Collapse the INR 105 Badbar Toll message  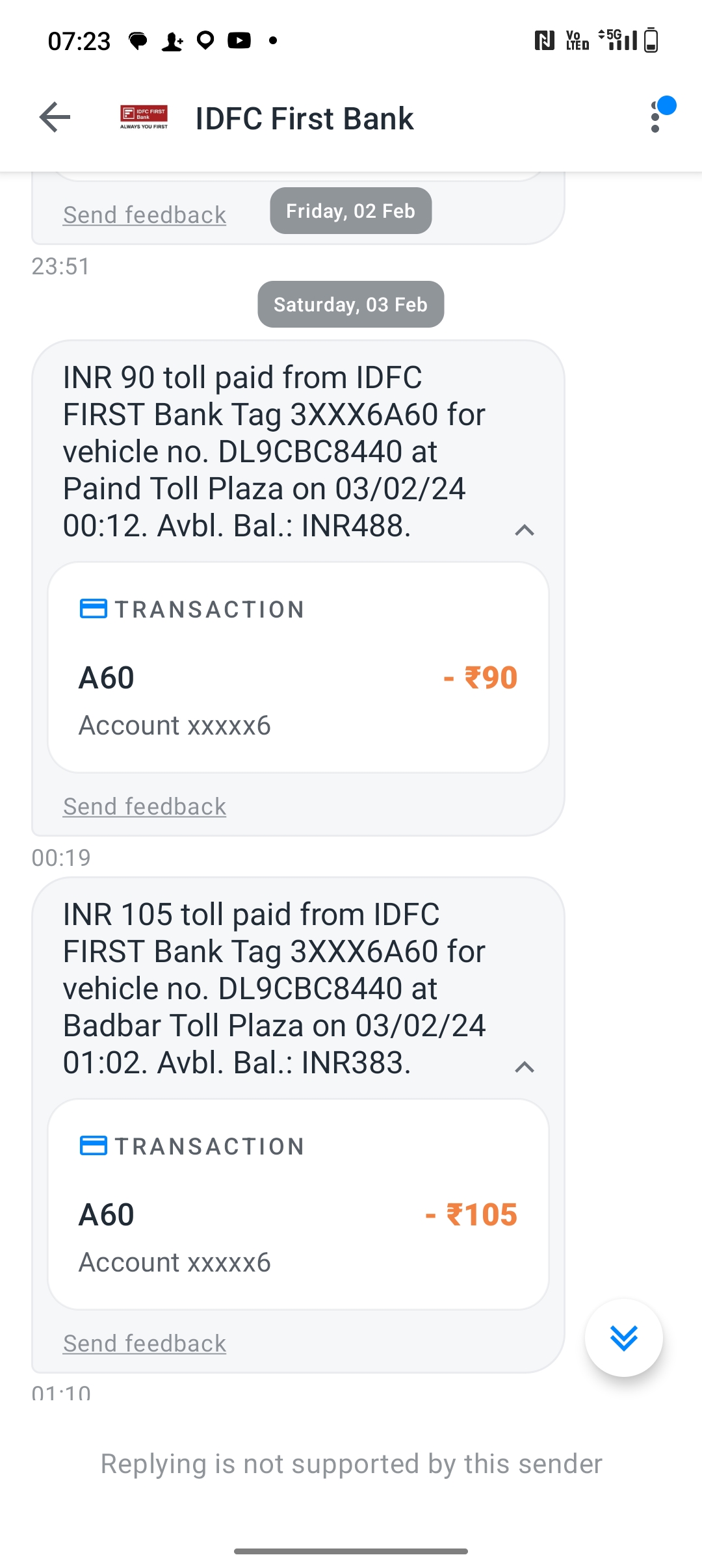click(525, 1067)
